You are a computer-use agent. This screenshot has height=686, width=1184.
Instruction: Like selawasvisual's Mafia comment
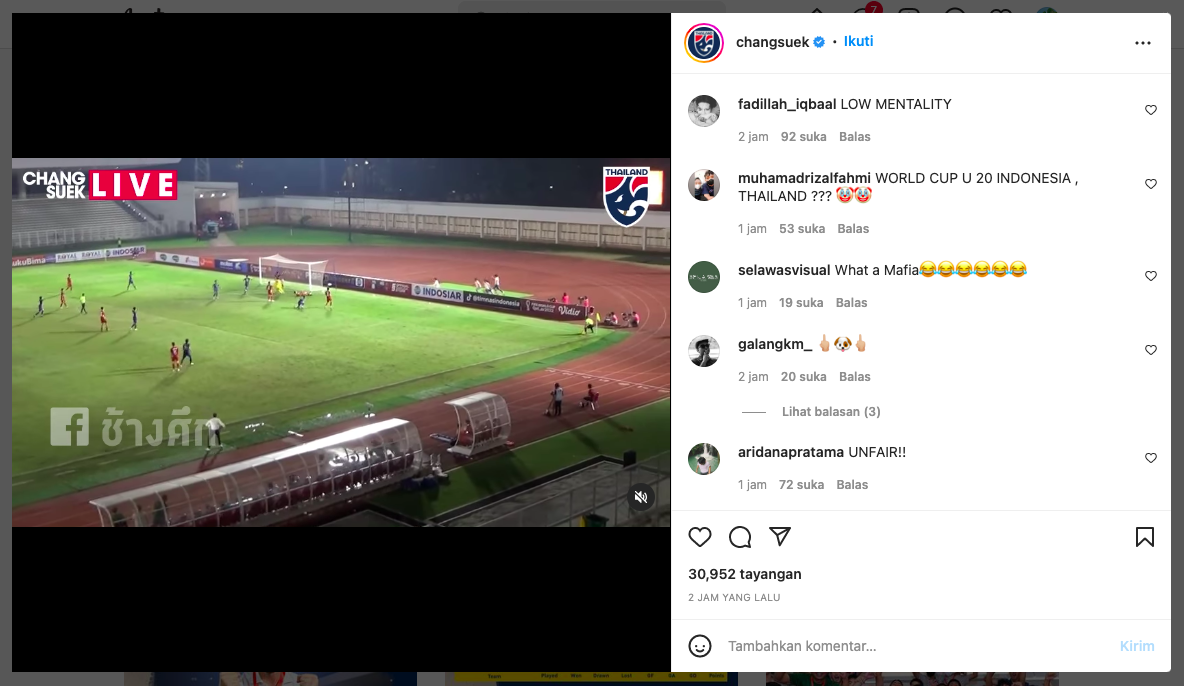click(x=1150, y=276)
